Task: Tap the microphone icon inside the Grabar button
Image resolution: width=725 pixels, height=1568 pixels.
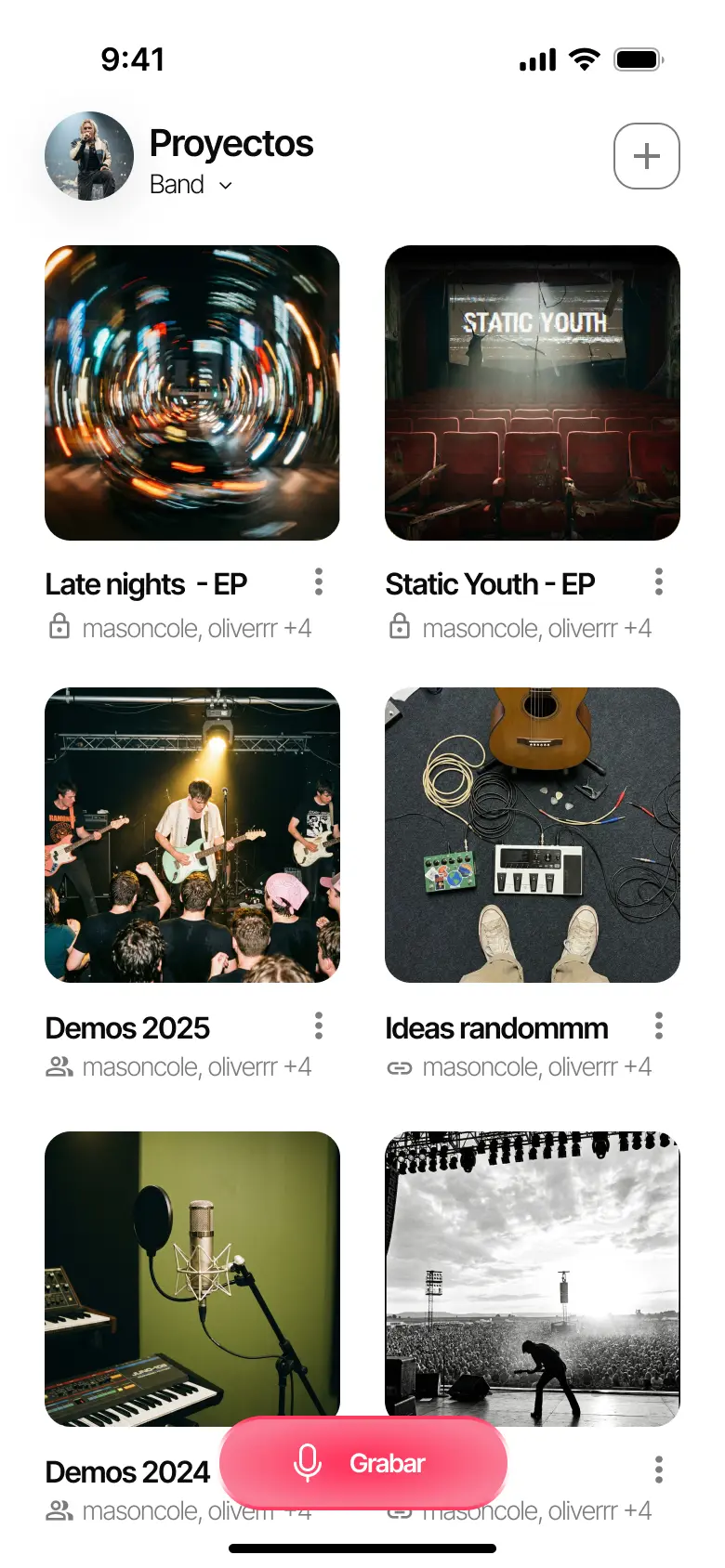Action: pos(308,1463)
